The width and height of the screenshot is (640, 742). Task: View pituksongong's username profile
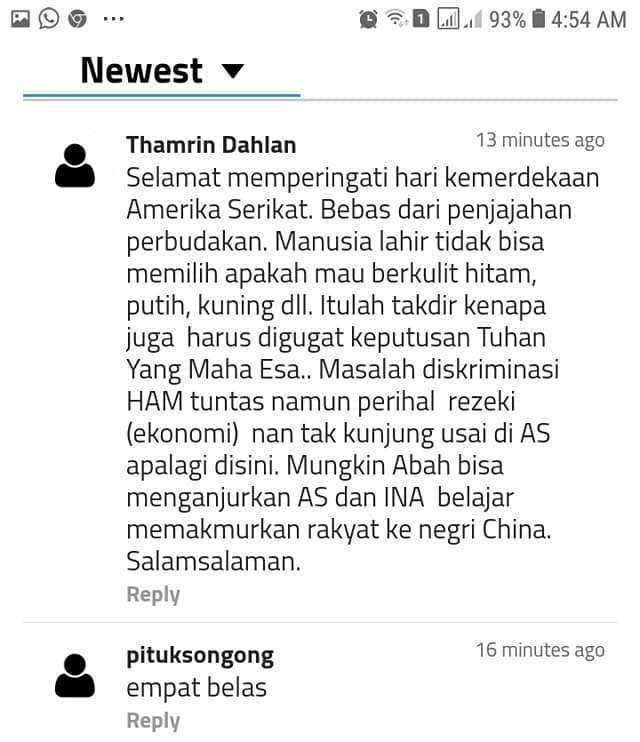click(x=199, y=656)
